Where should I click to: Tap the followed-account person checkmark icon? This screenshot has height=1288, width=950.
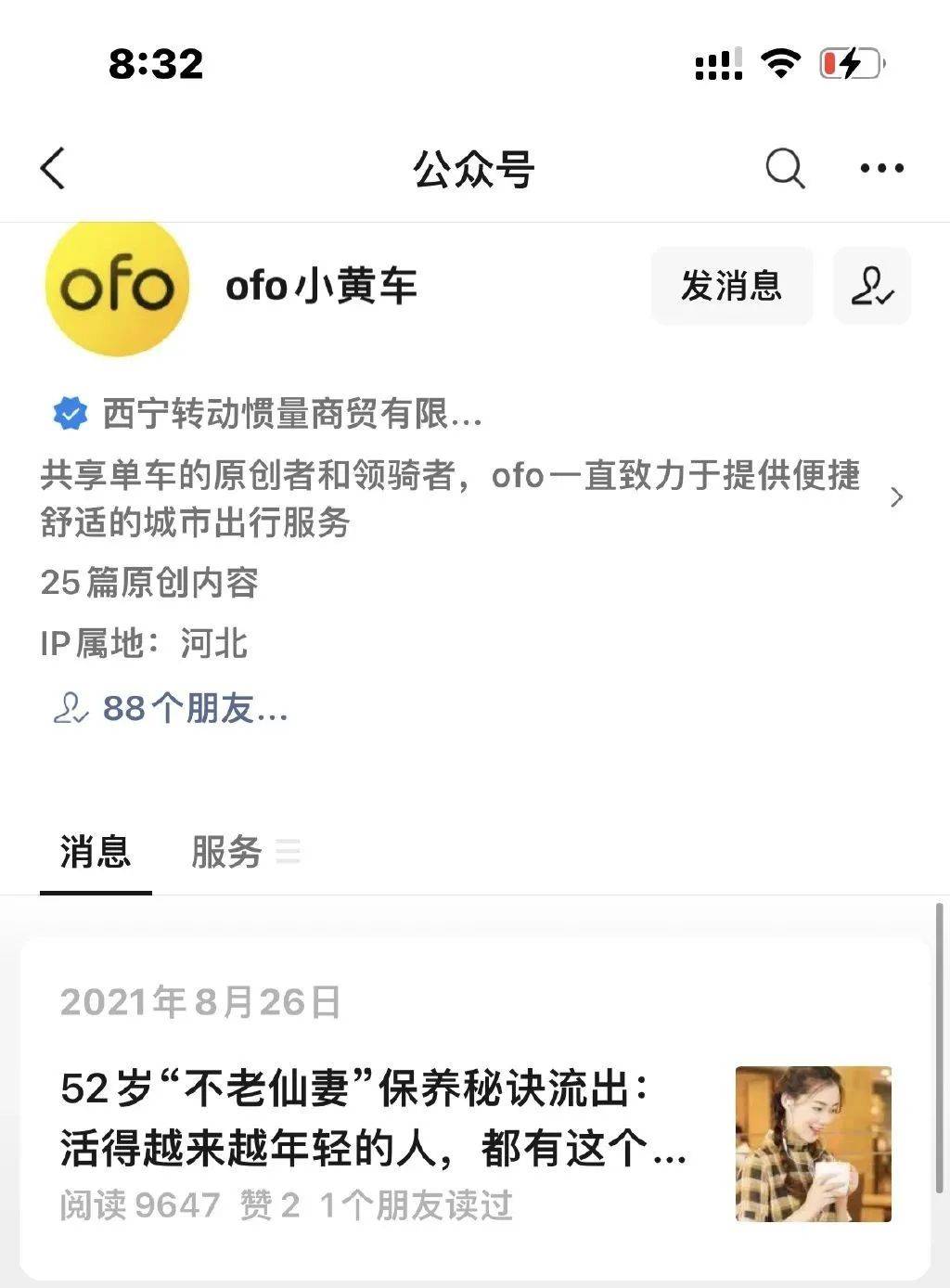click(871, 287)
